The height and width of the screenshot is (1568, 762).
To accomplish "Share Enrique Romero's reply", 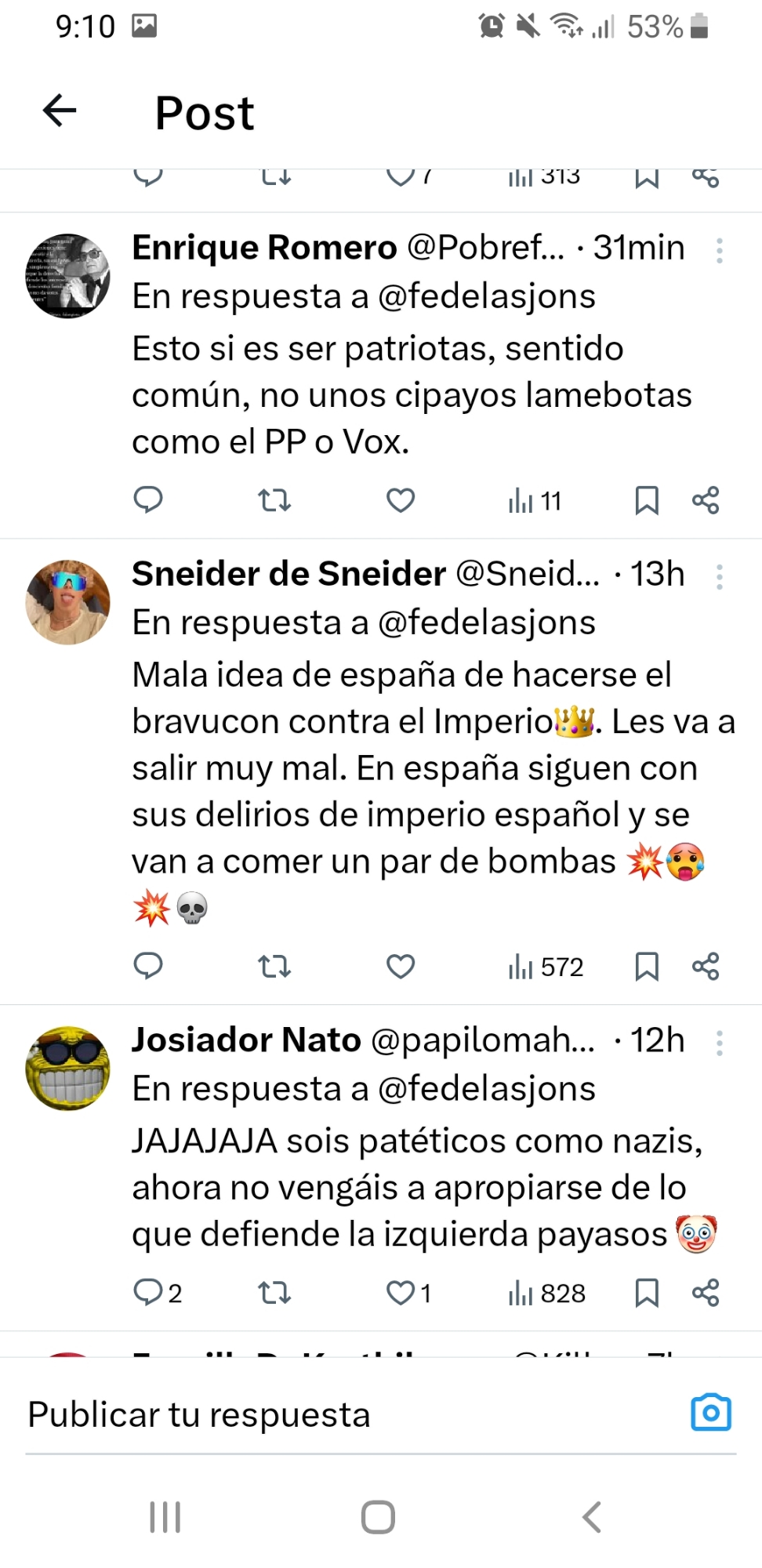I will tap(706, 500).
